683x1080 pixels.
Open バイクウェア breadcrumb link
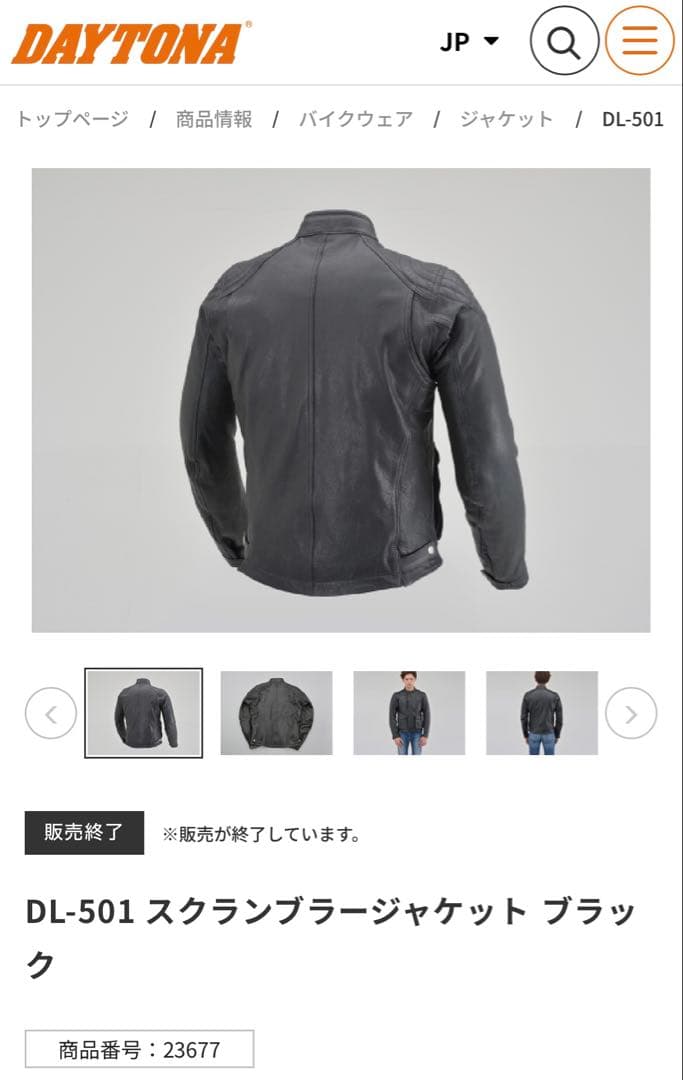[x=355, y=119]
